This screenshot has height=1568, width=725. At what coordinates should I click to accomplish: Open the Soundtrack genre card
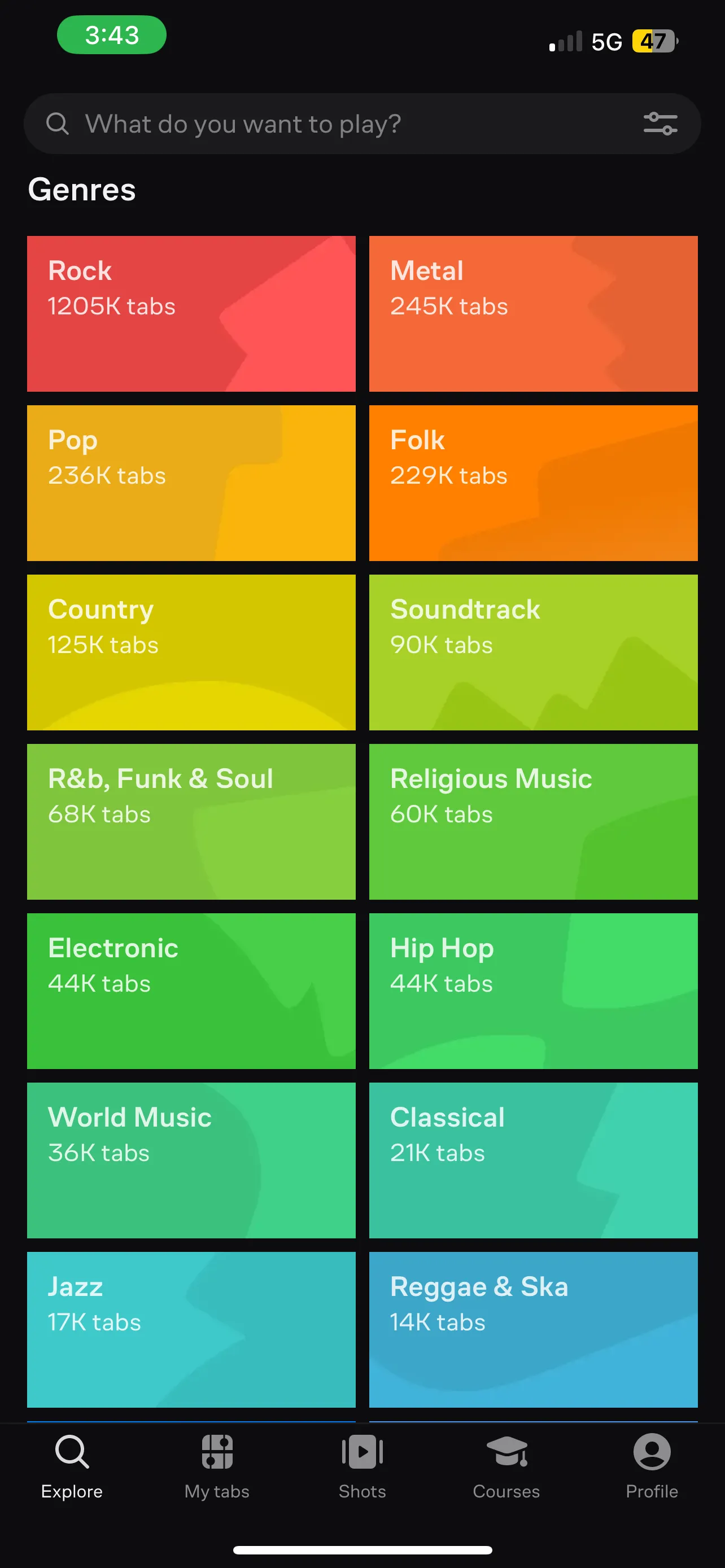click(x=533, y=652)
